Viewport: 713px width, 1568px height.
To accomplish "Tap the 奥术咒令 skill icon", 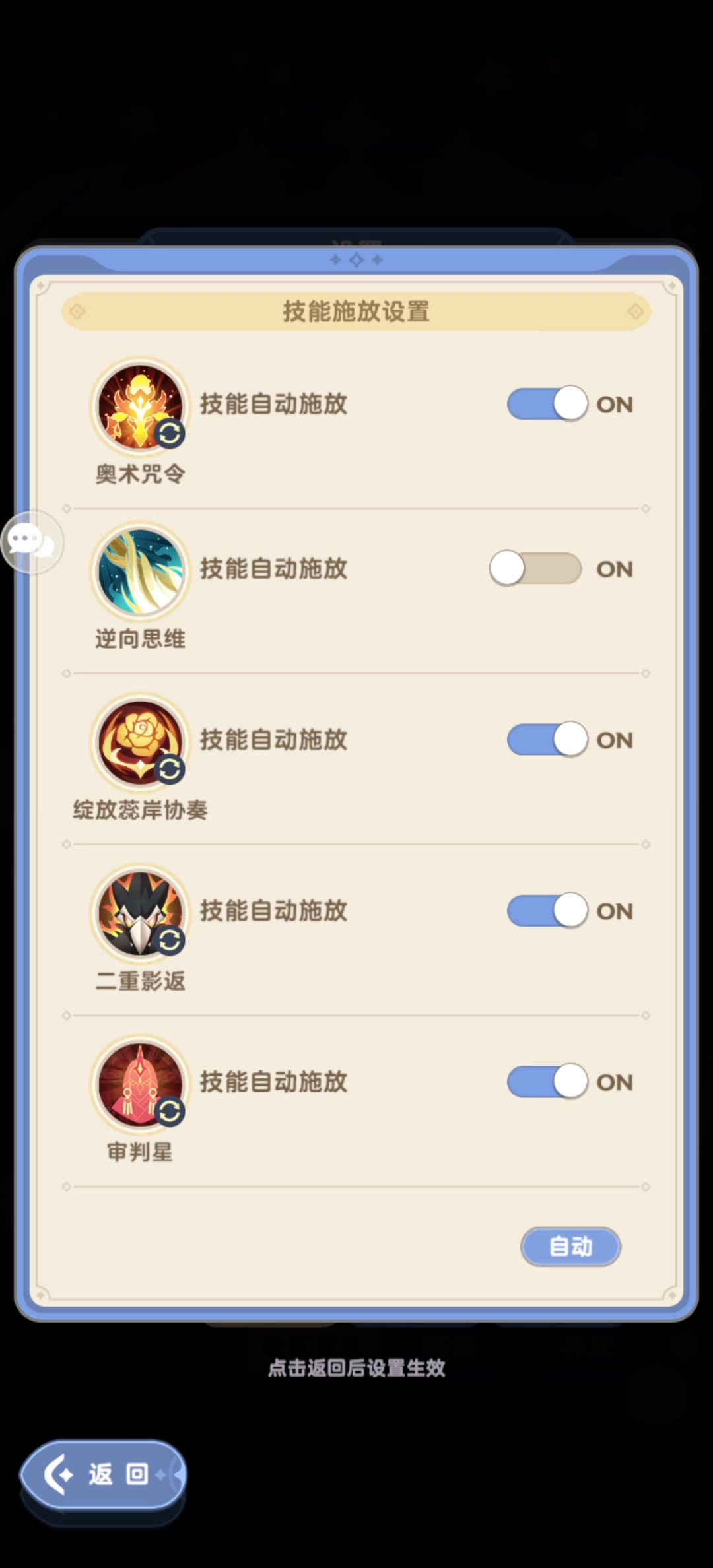I will click(x=140, y=406).
